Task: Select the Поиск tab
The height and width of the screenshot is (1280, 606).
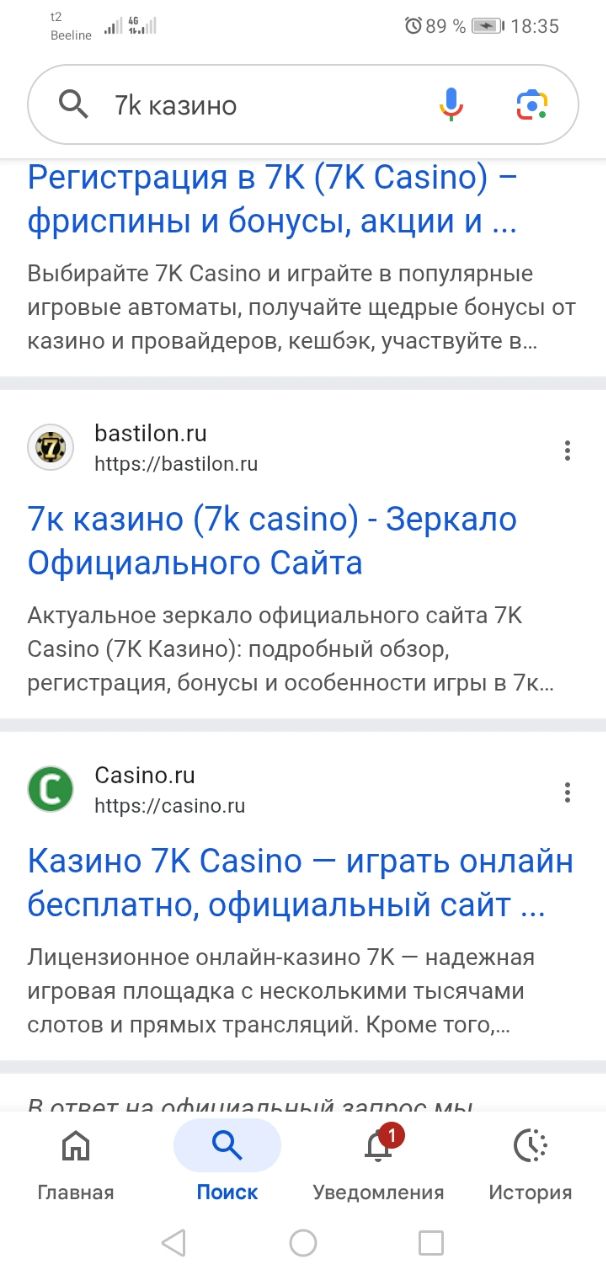Action: pyautogui.click(x=227, y=1165)
